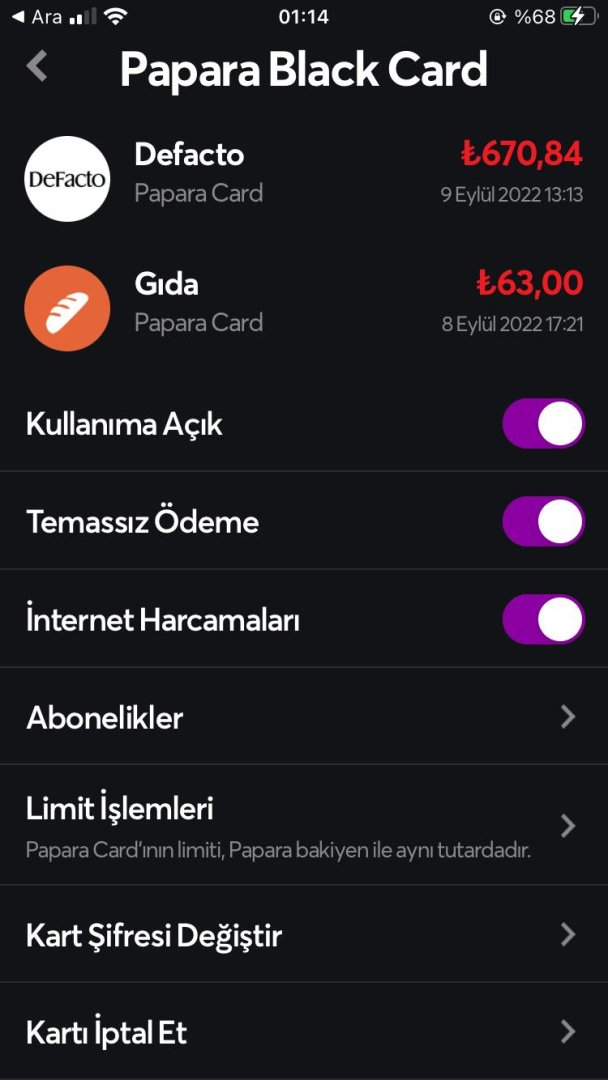Image resolution: width=608 pixels, height=1080 pixels.
Task: Select Kart Şifresi Değiştir
Action: point(303,935)
